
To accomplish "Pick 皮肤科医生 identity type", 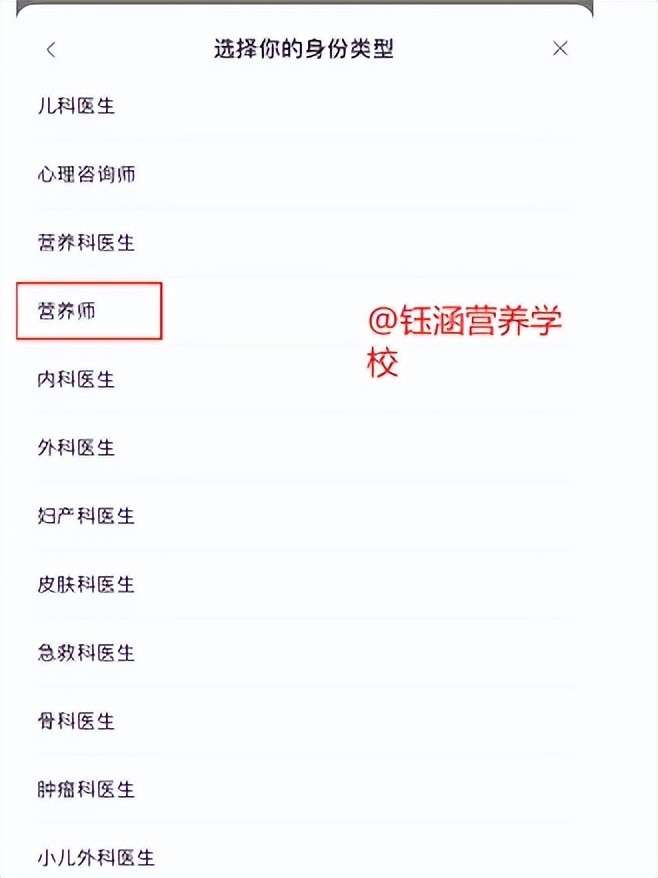I will 86,584.
